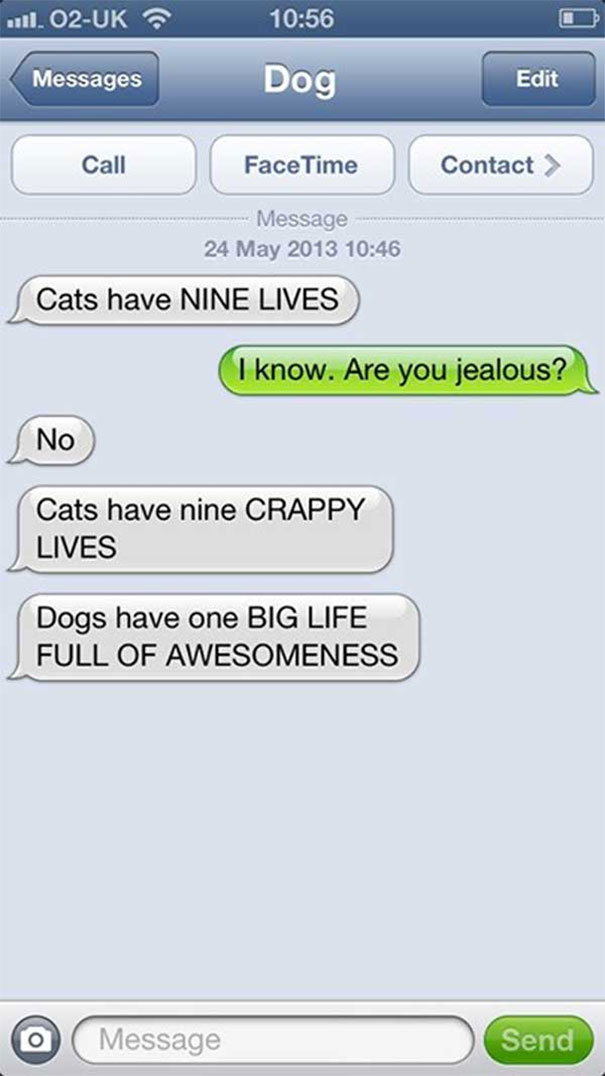Tap the Edit button
Image resolution: width=605 pixels, height=1076 pixels.
click(x=538, y=79)
